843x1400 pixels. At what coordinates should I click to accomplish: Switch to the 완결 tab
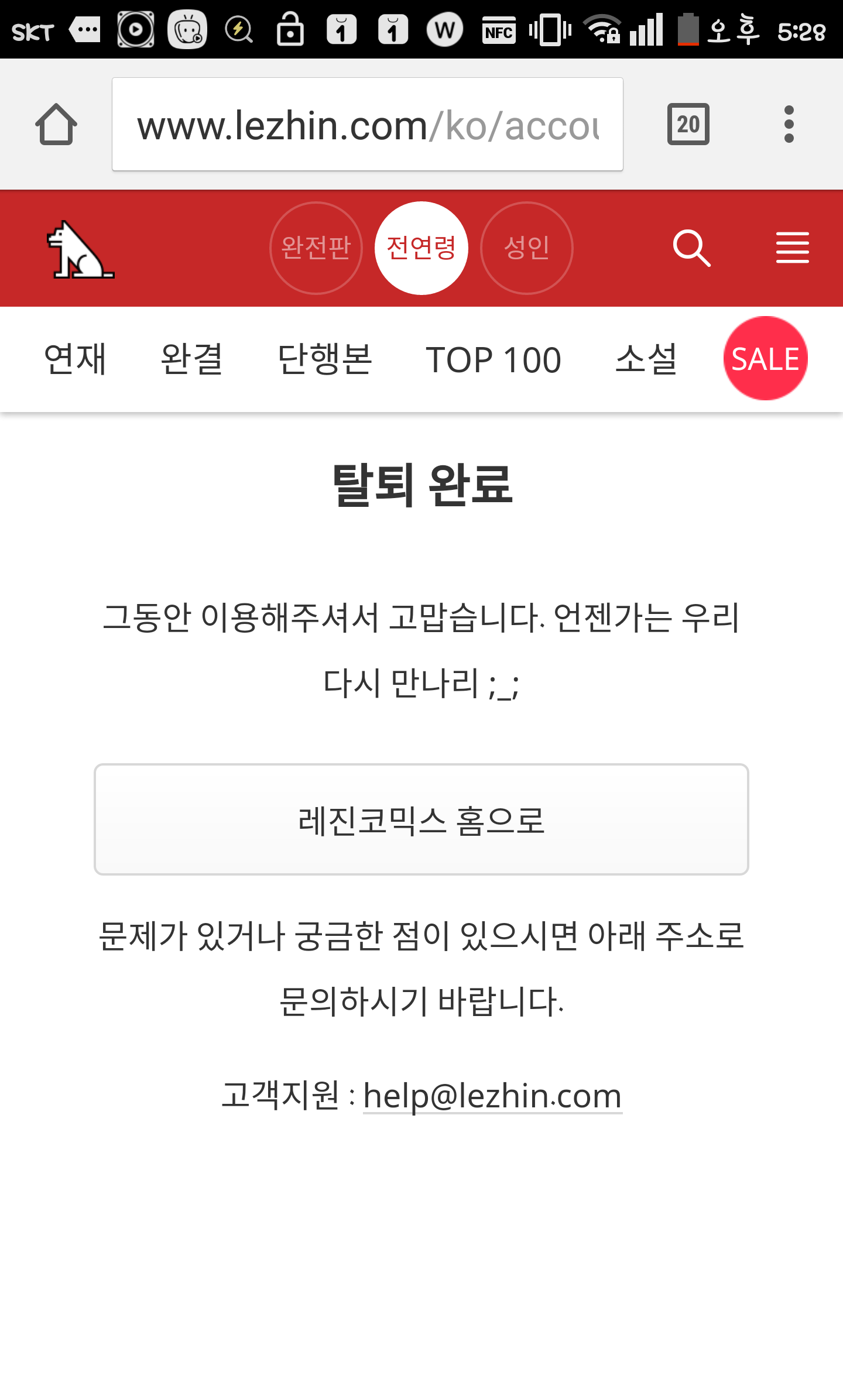(191, 359)
